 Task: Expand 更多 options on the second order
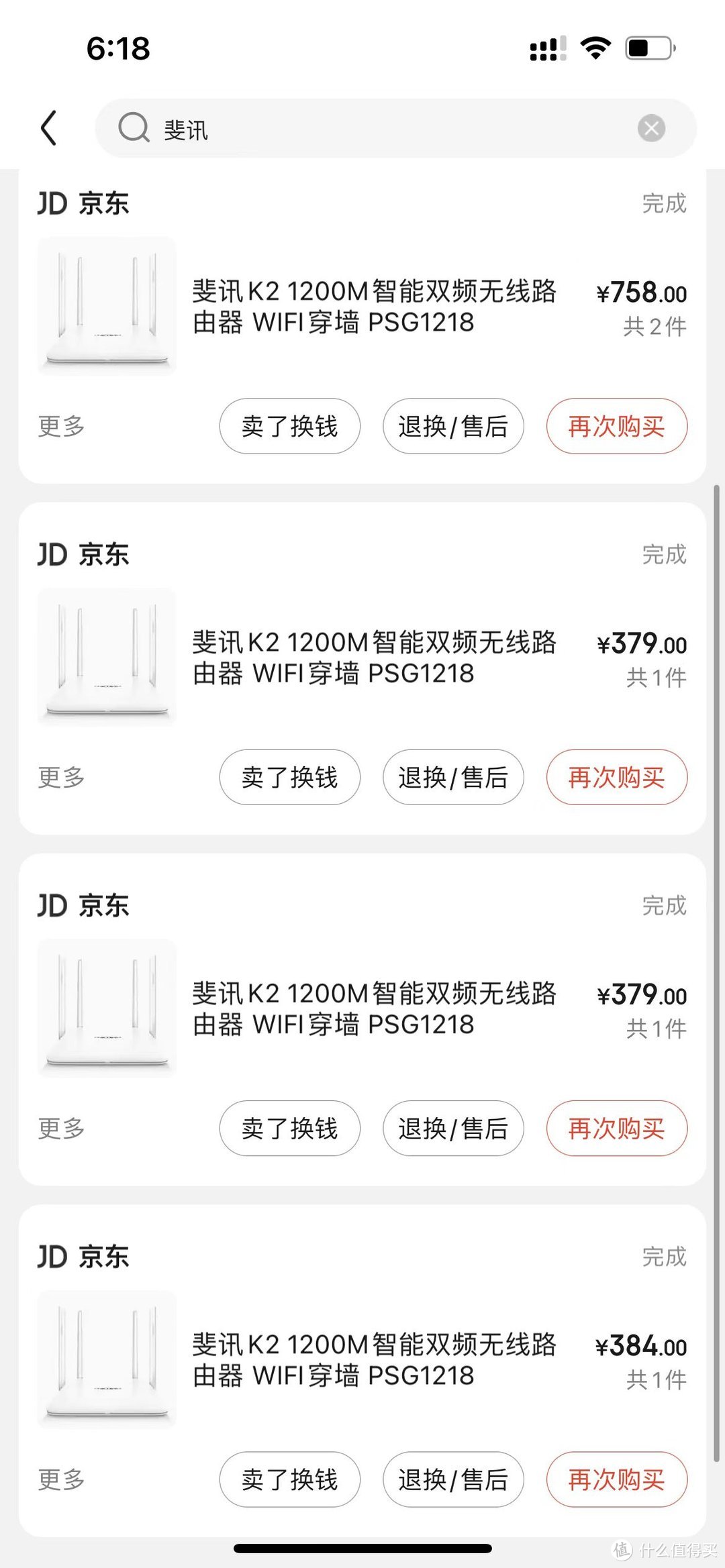click(x=60, y=777)
